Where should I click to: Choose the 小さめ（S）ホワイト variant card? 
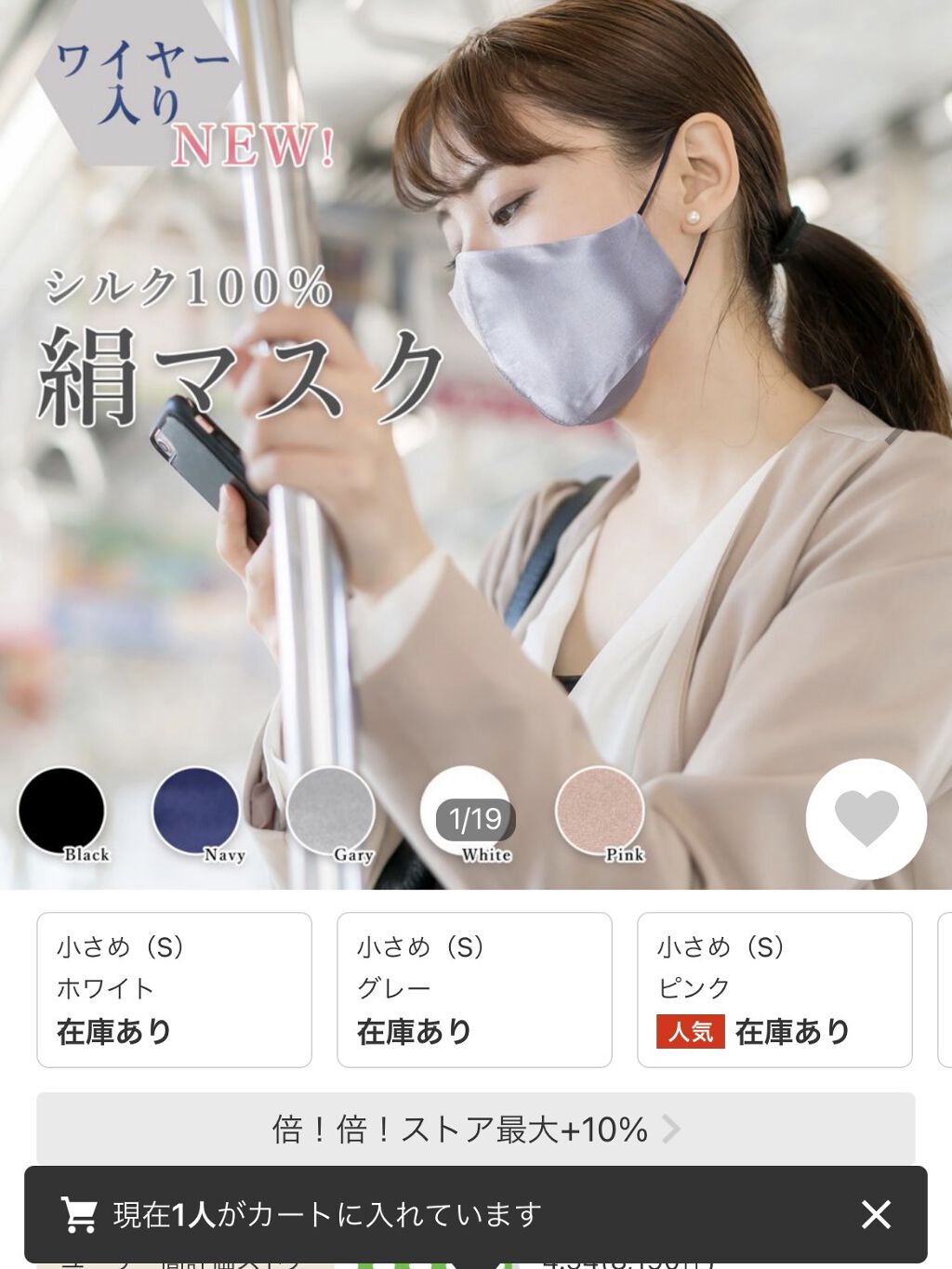click(173, 988)
